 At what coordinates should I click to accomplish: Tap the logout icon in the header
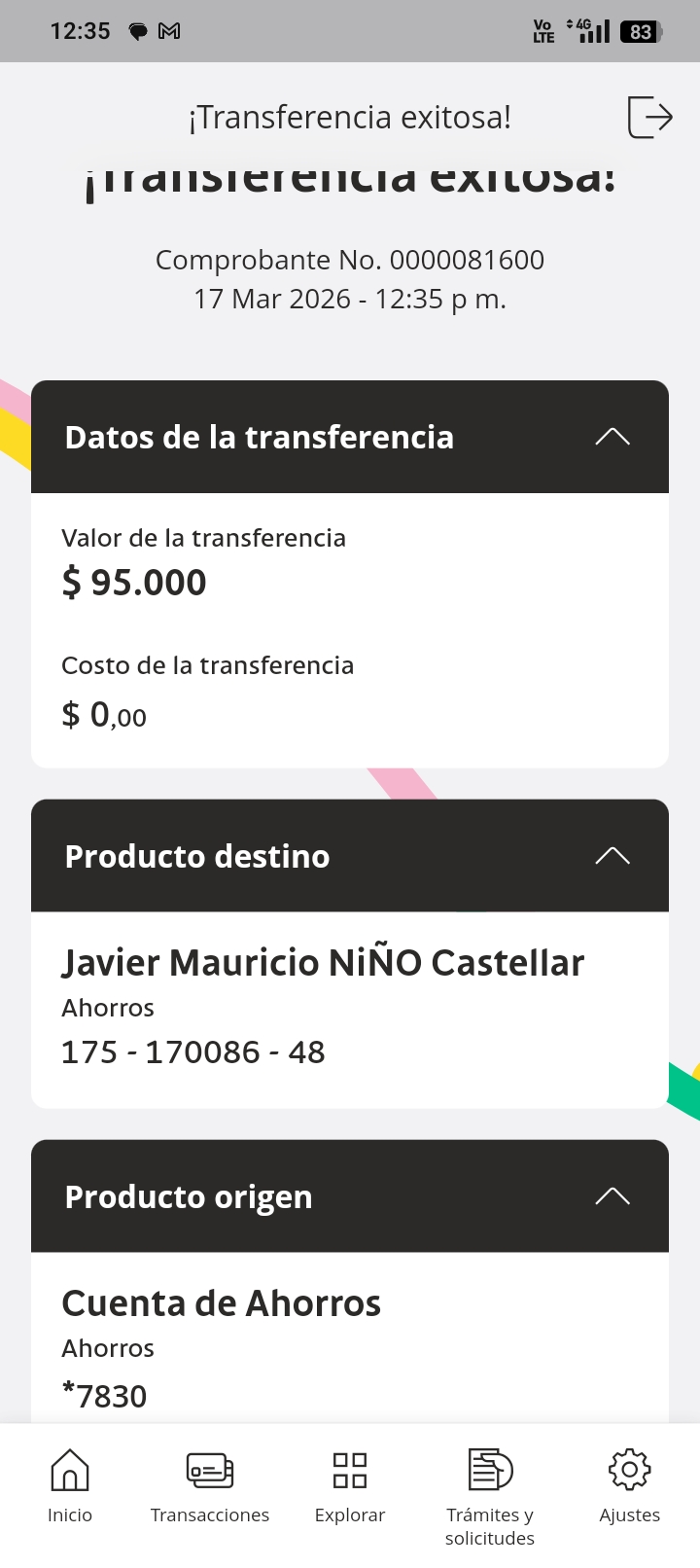(x=649, y=118)
